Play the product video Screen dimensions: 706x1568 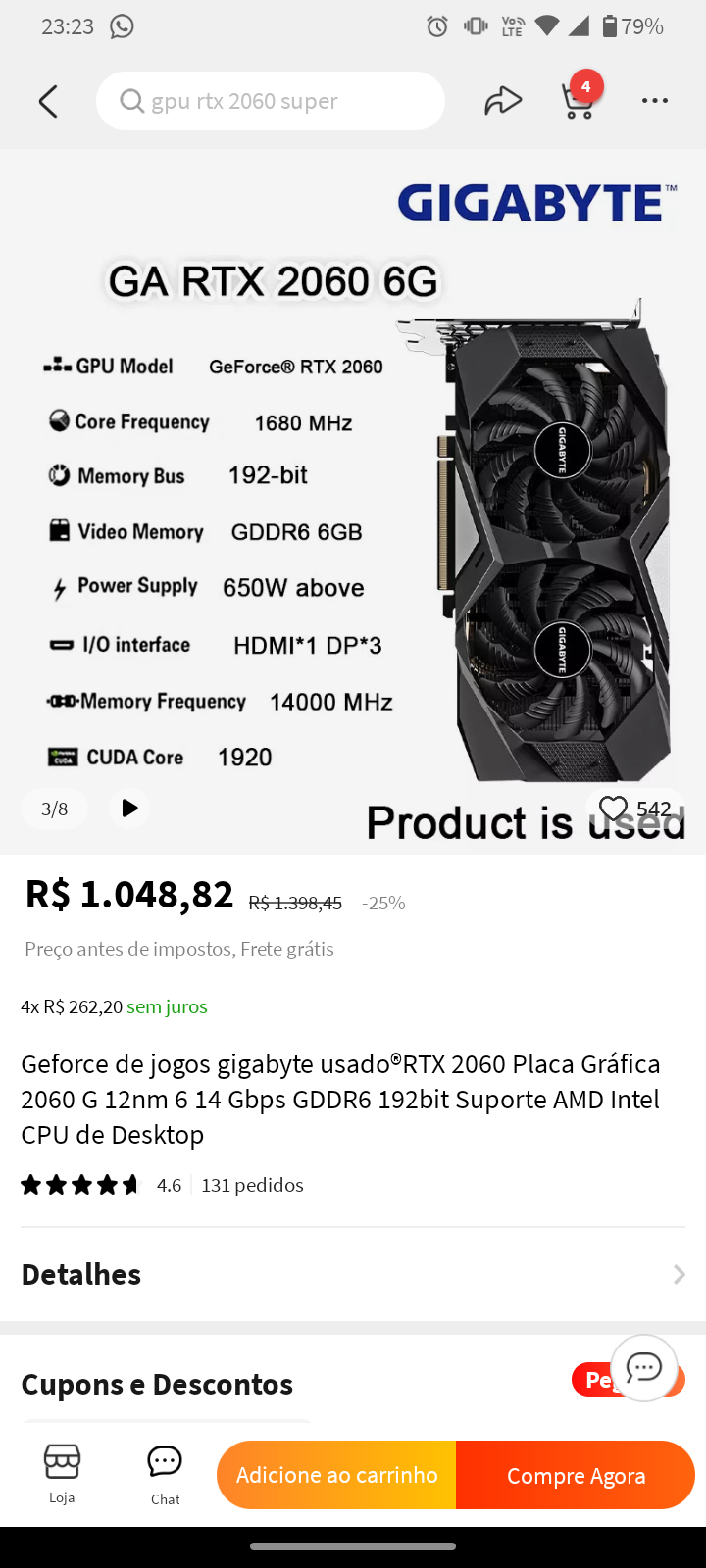tap(129, 808)
